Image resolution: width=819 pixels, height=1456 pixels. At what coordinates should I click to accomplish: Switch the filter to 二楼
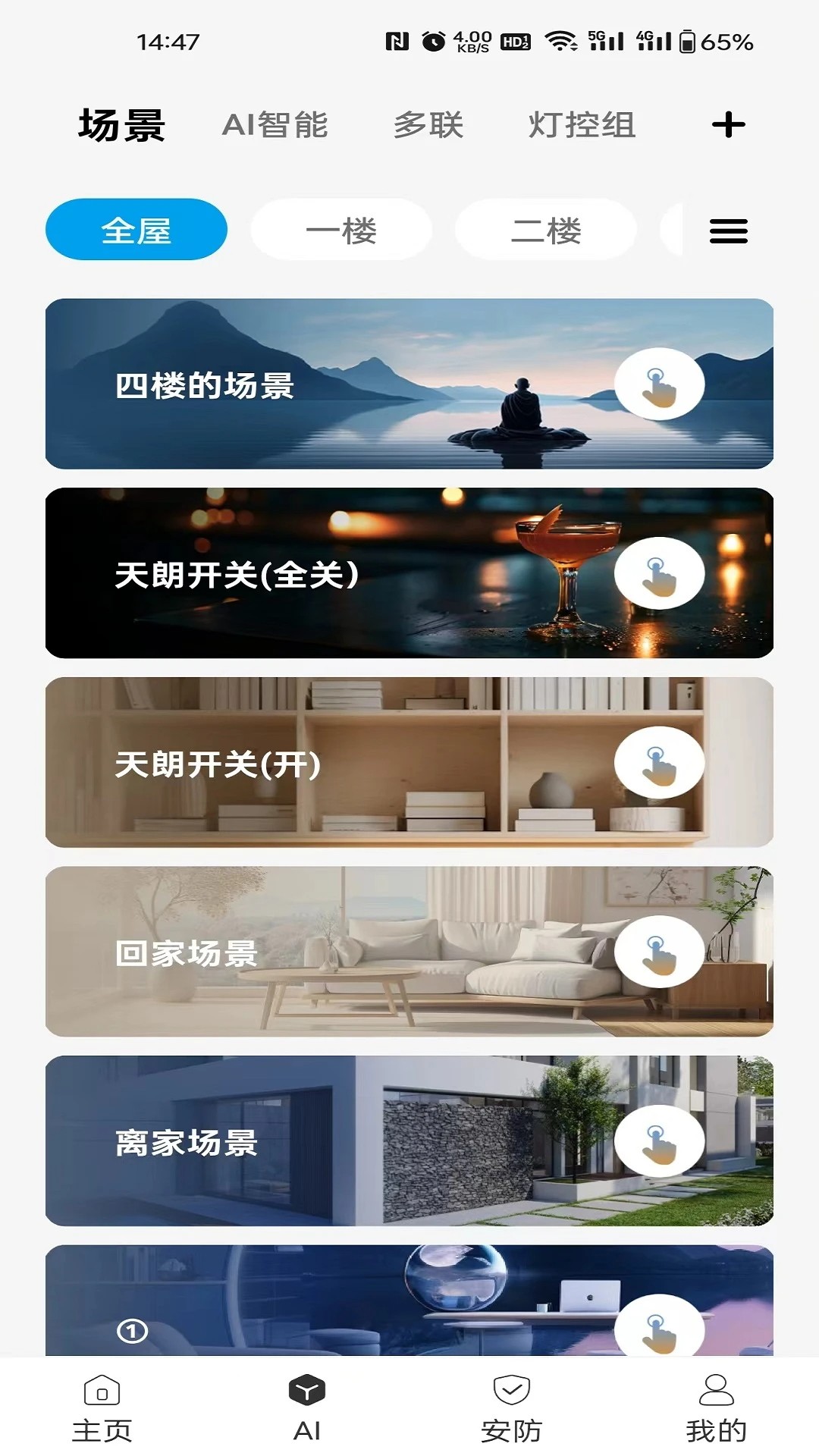pos(544,230)
